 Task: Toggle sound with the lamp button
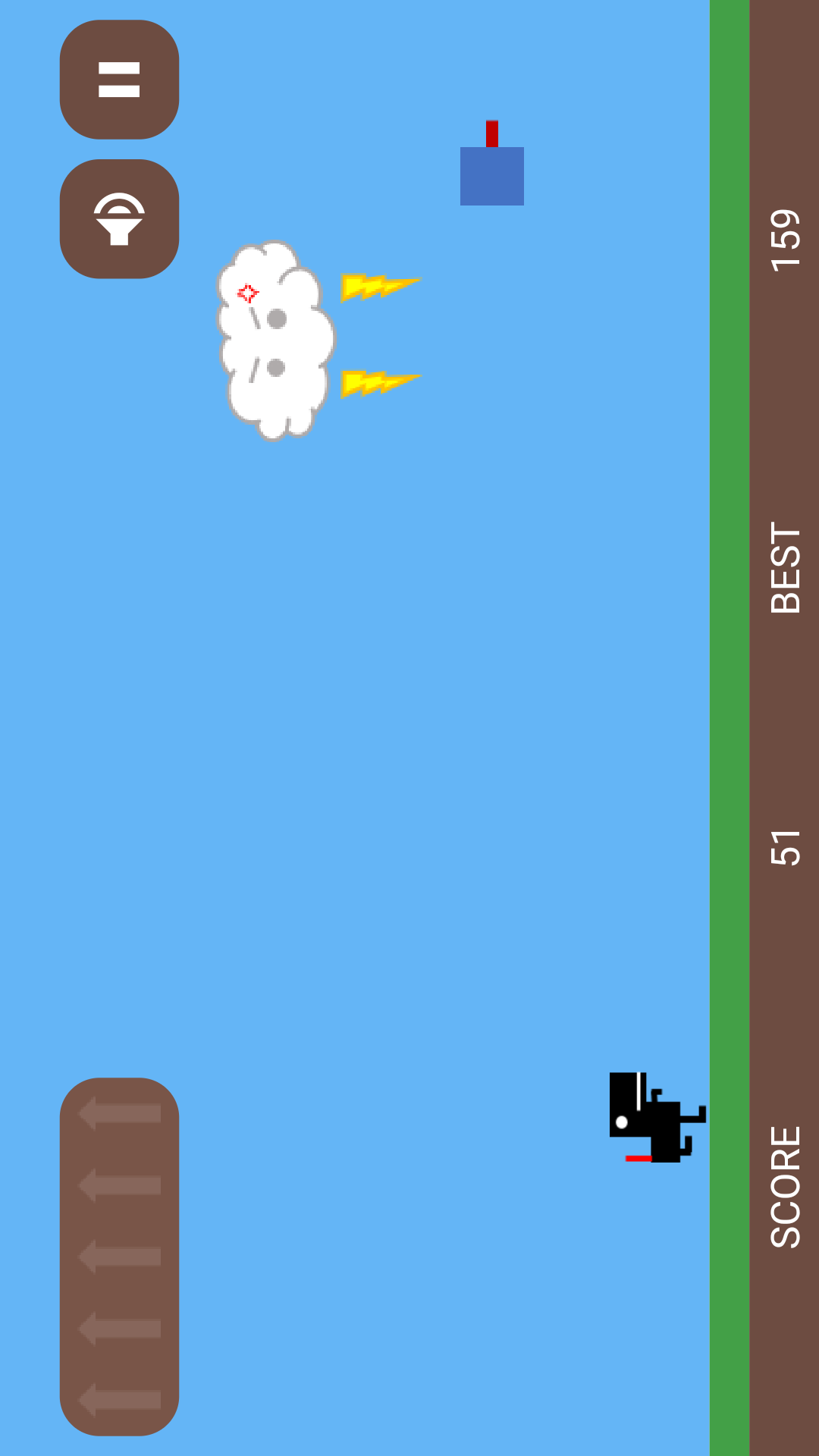118,218
